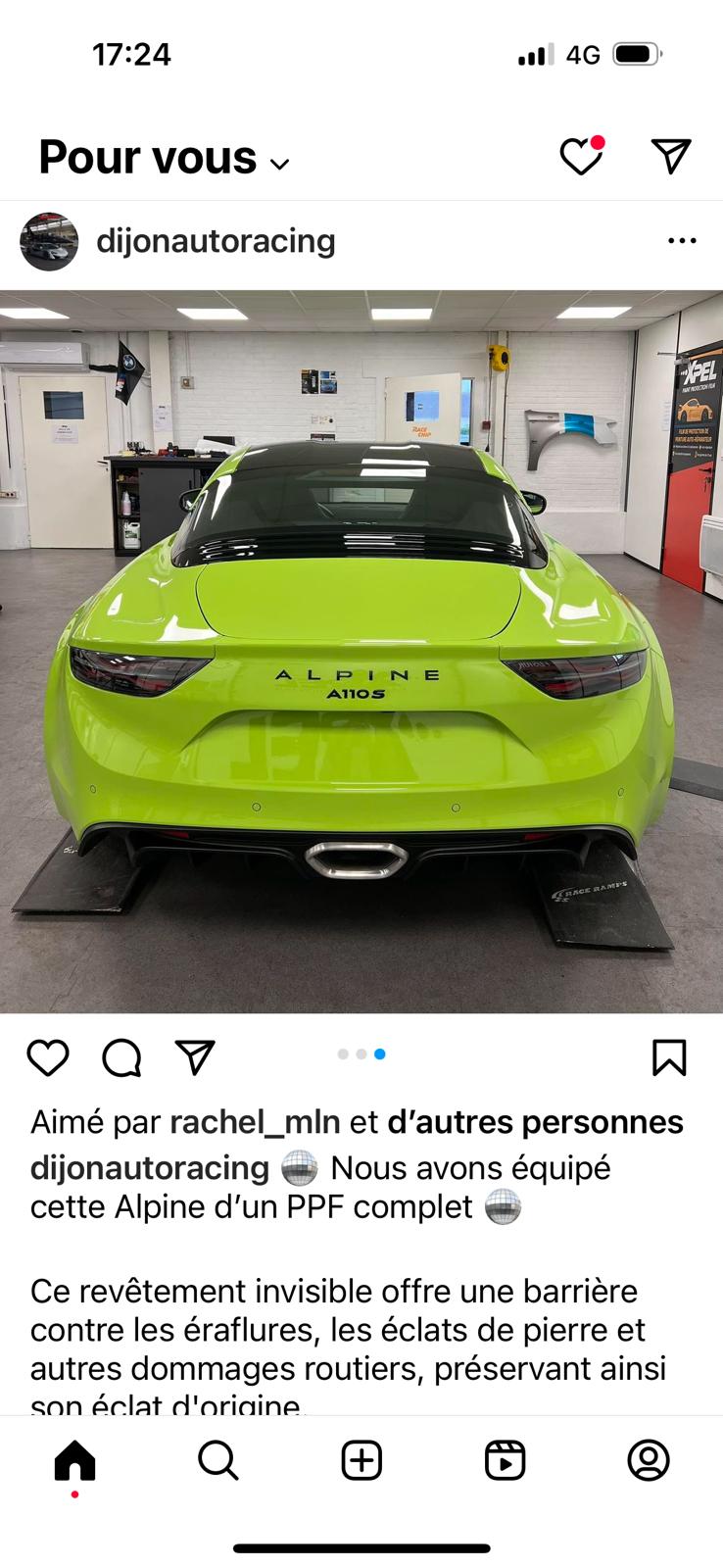Open the Pour vous feed dropdown
This screenshot has height=1568, width=723.
pyautogui.click(x=165, y=158)
